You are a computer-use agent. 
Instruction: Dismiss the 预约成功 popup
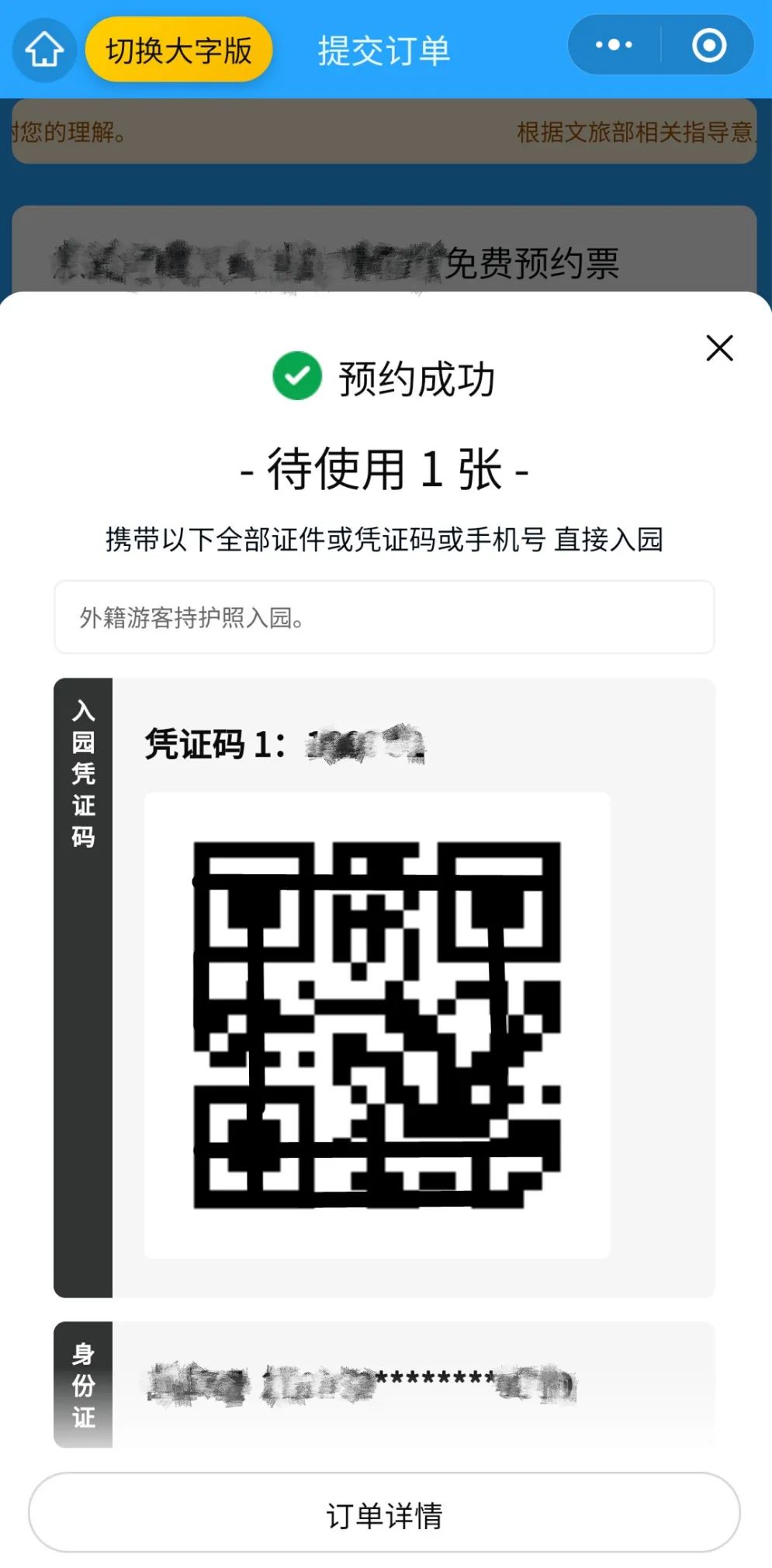pyautogui.click(x=719, y=348)
